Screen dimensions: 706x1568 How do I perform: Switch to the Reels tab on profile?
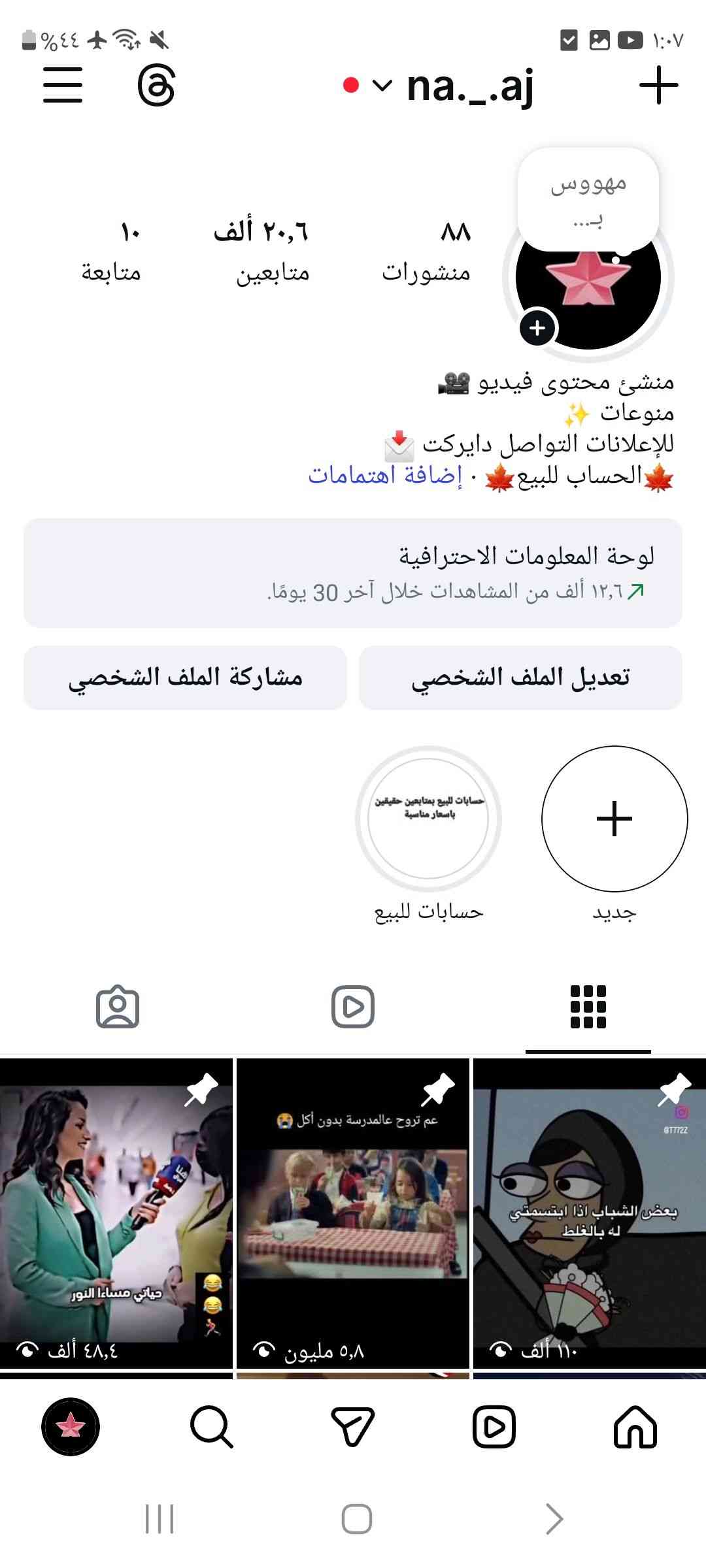coord(353,1007)
